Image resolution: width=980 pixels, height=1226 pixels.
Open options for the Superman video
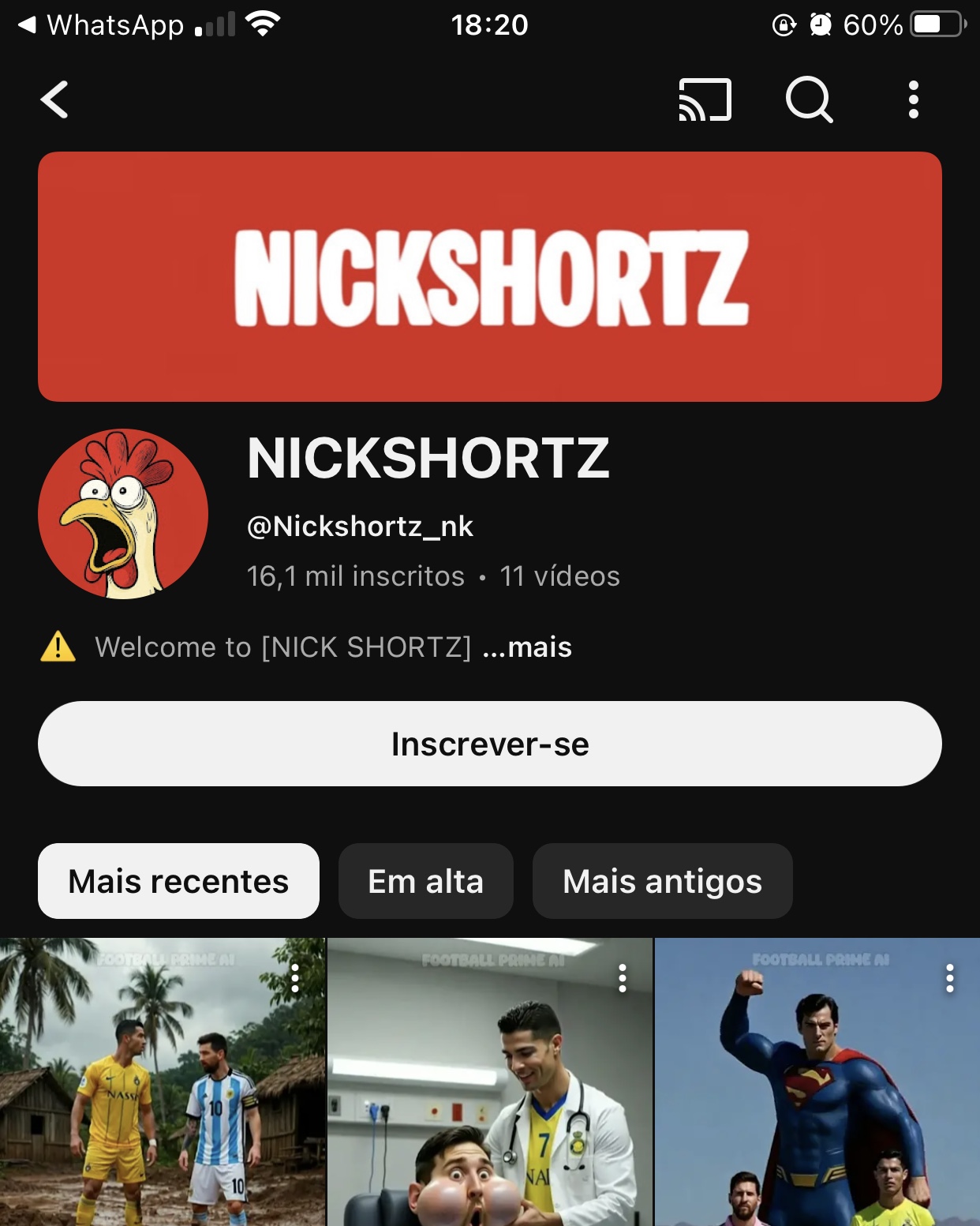950,978
